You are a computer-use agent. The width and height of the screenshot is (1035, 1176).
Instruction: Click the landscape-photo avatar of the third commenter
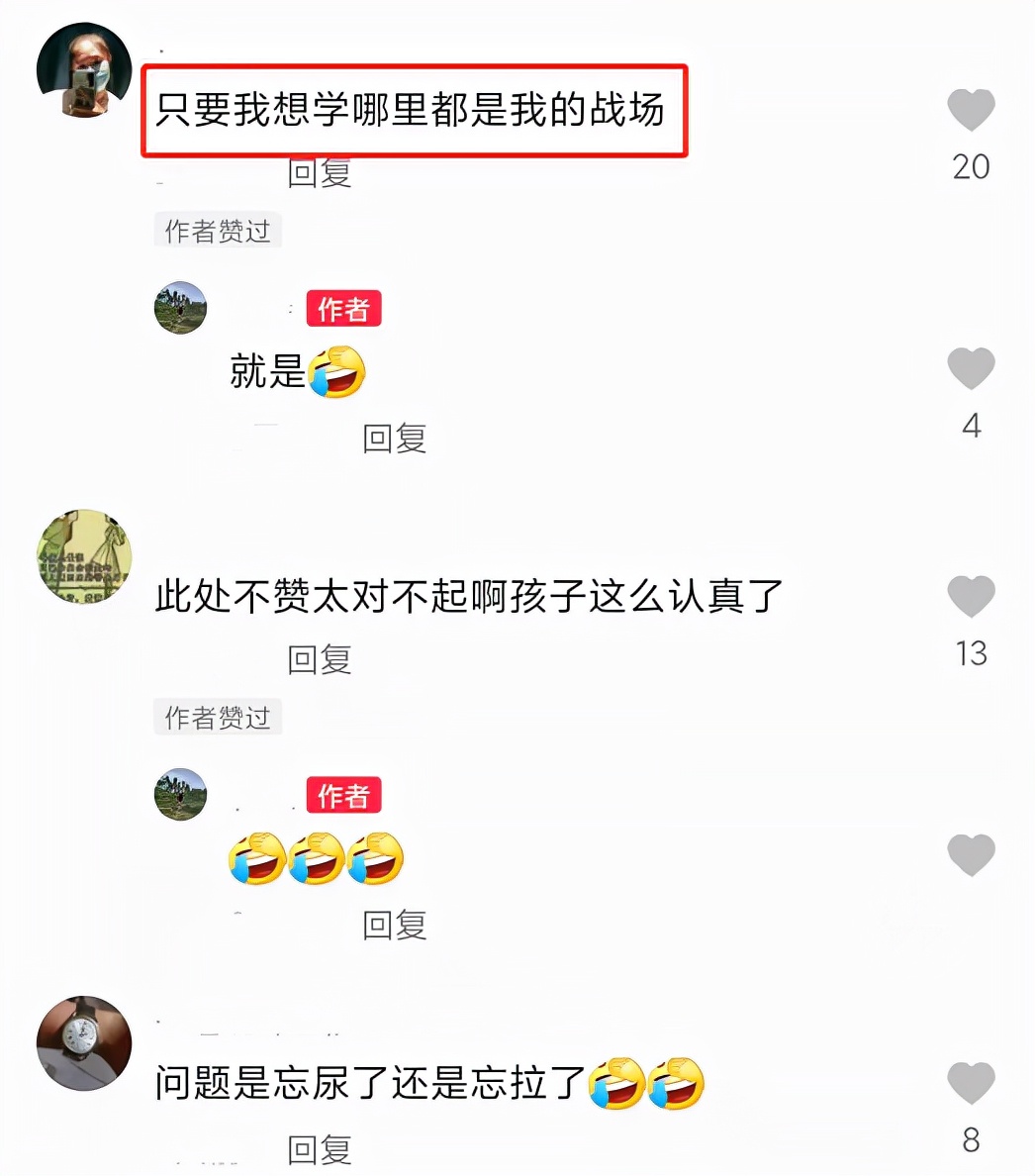(83, 556)
